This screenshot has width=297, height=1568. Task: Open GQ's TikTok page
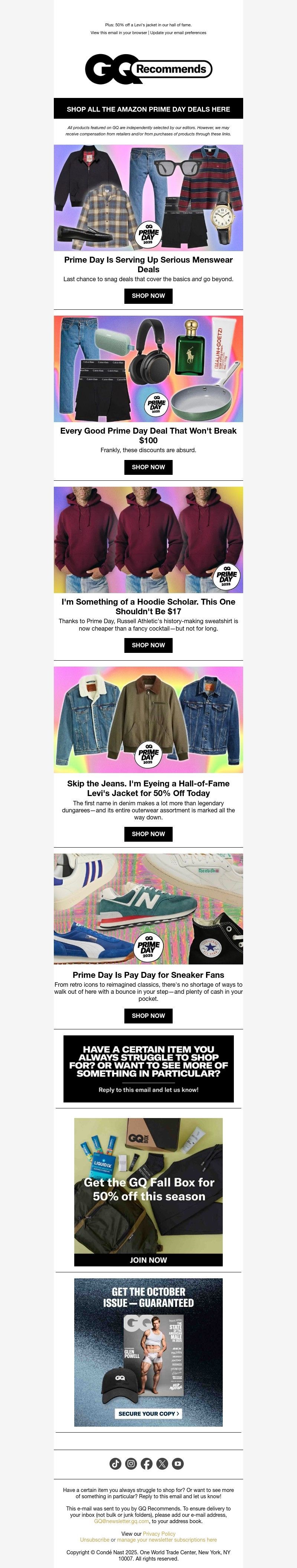[115, 1464]
